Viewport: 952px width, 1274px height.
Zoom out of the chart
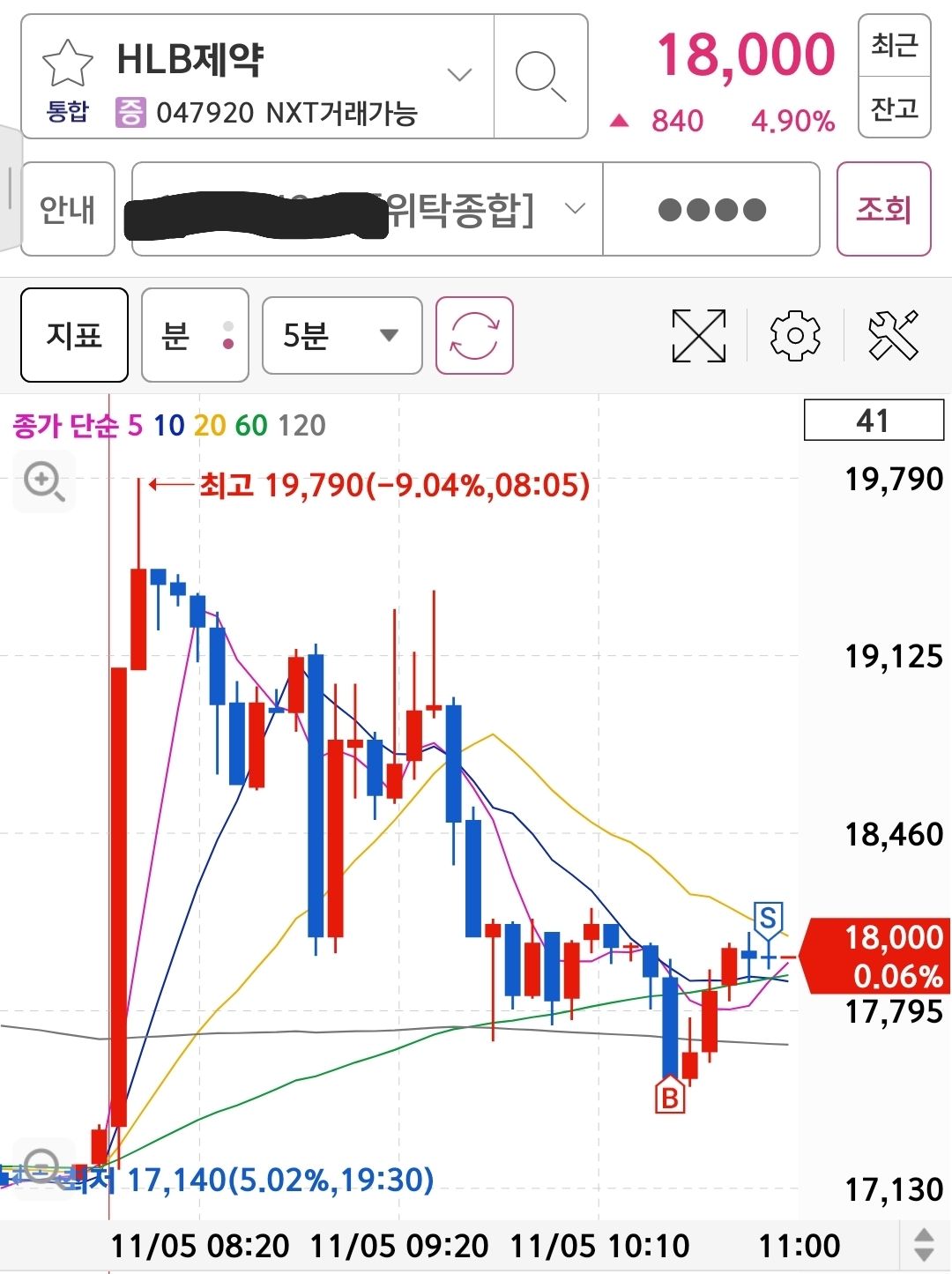(42, 1168)
